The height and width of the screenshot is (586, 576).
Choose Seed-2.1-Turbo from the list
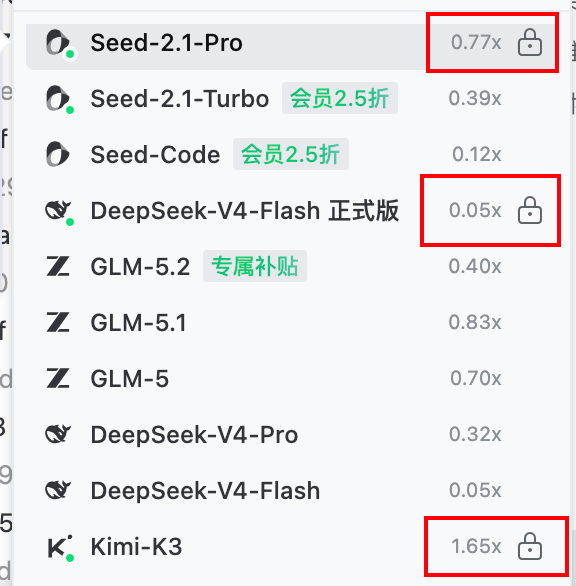pos(291,98)
